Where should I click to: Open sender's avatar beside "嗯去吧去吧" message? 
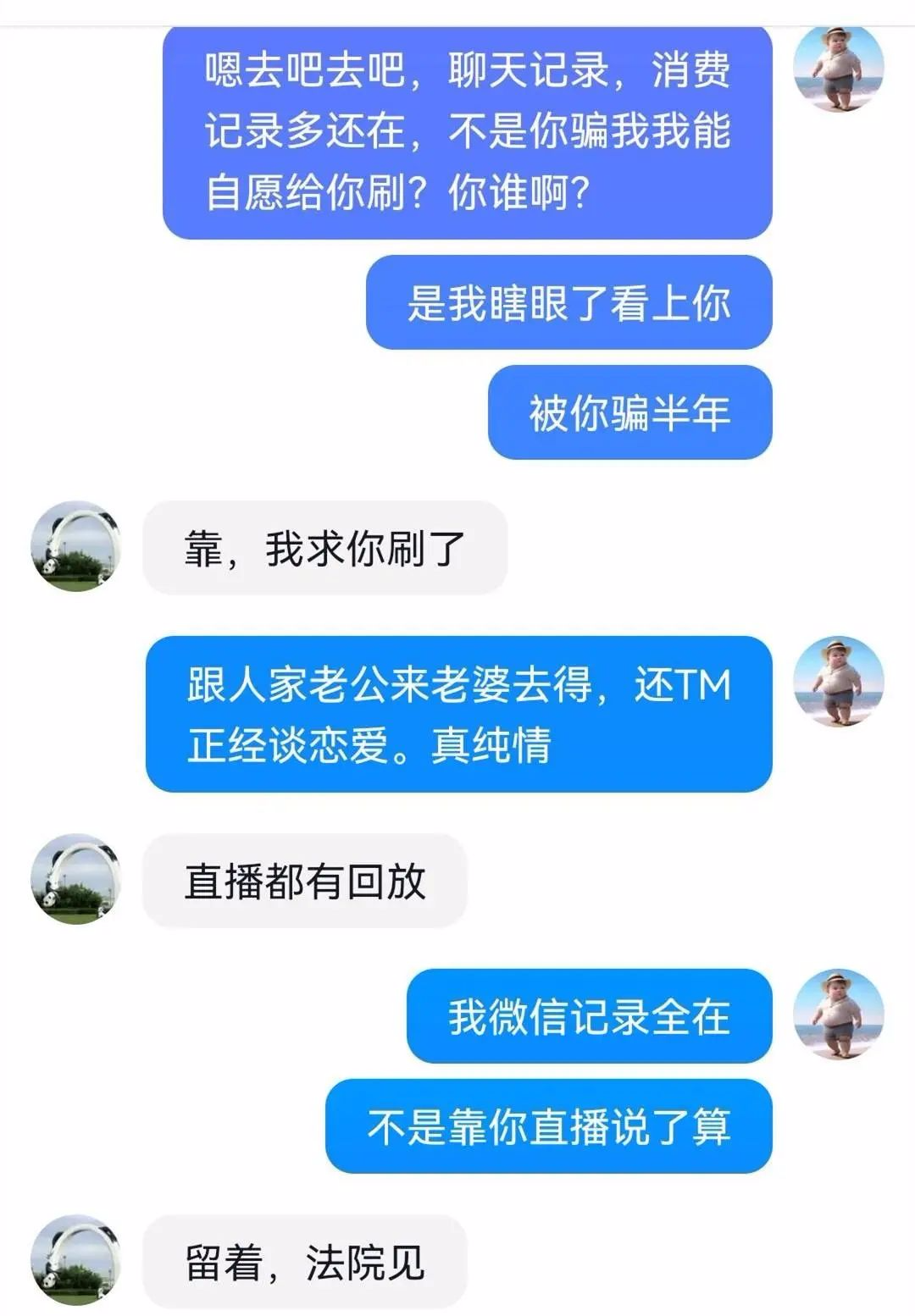(838, 69)
